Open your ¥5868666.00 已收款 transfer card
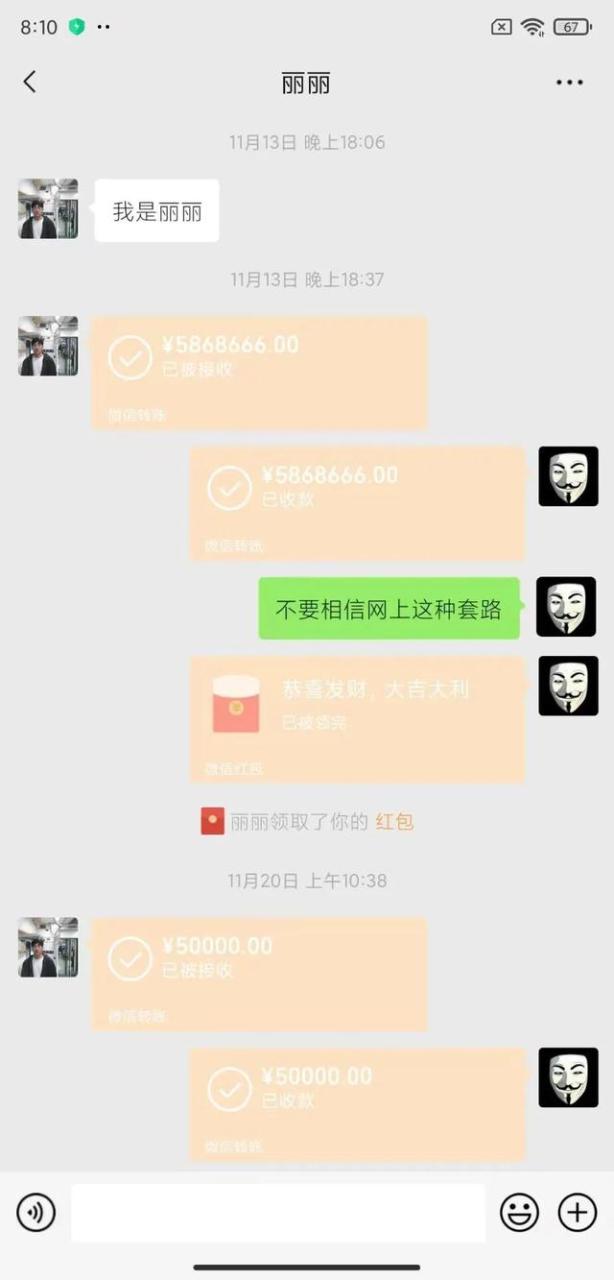Viewport: 614px width, 1280px height. (357, 503)
